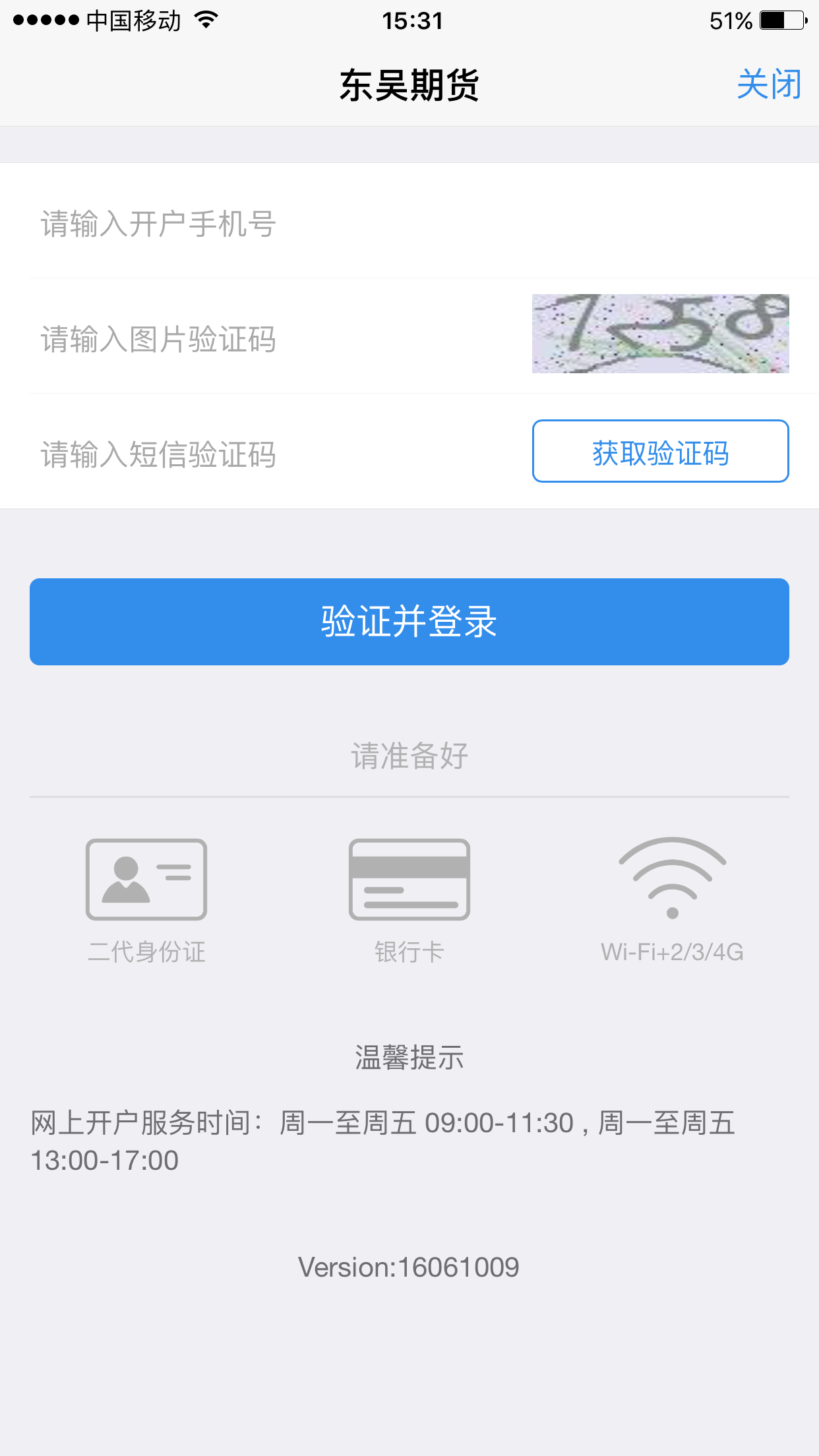The image size is (819, 1456).
Task: Close the page via 关闭
Action: pyautogui.click(x=769, y=84)
